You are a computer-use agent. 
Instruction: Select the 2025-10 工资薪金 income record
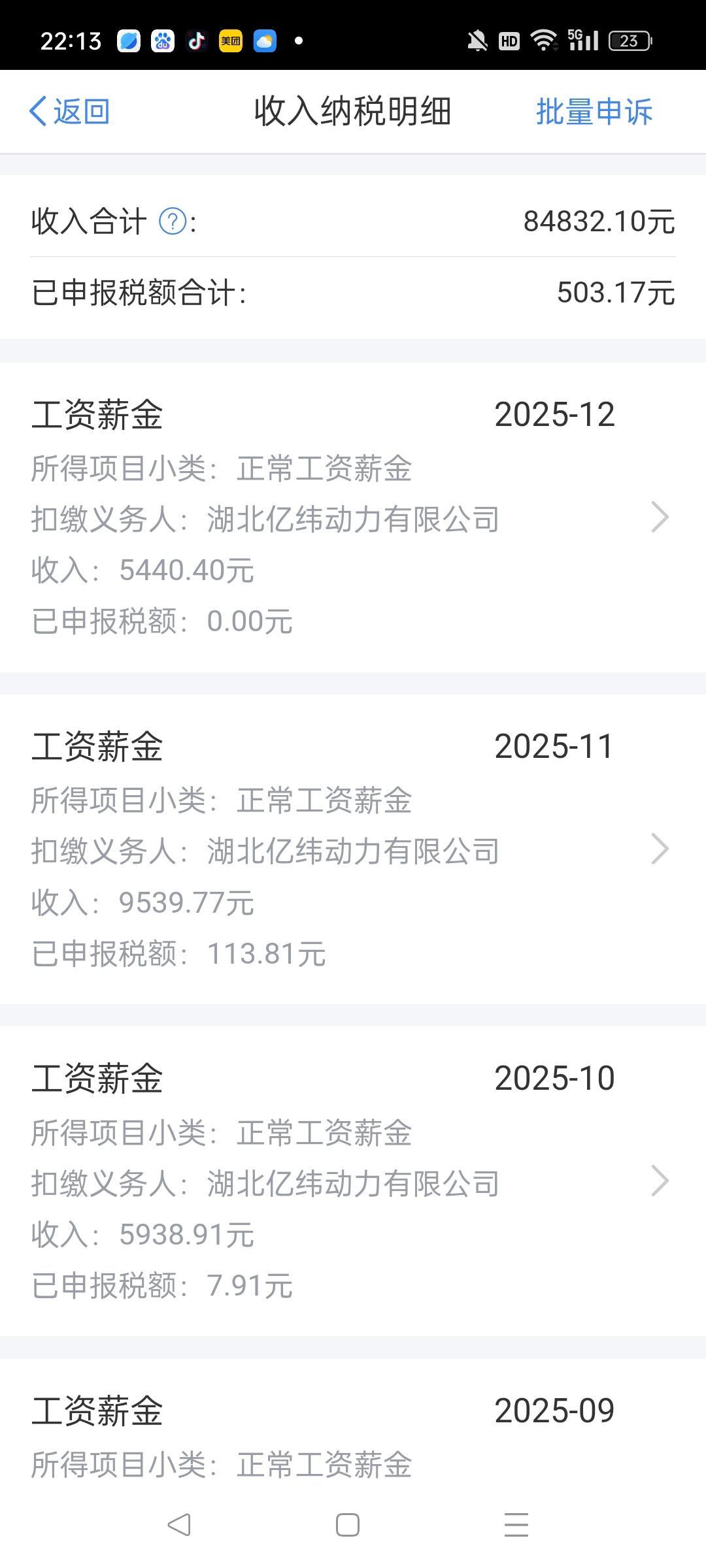click(x=353, y=1181)
